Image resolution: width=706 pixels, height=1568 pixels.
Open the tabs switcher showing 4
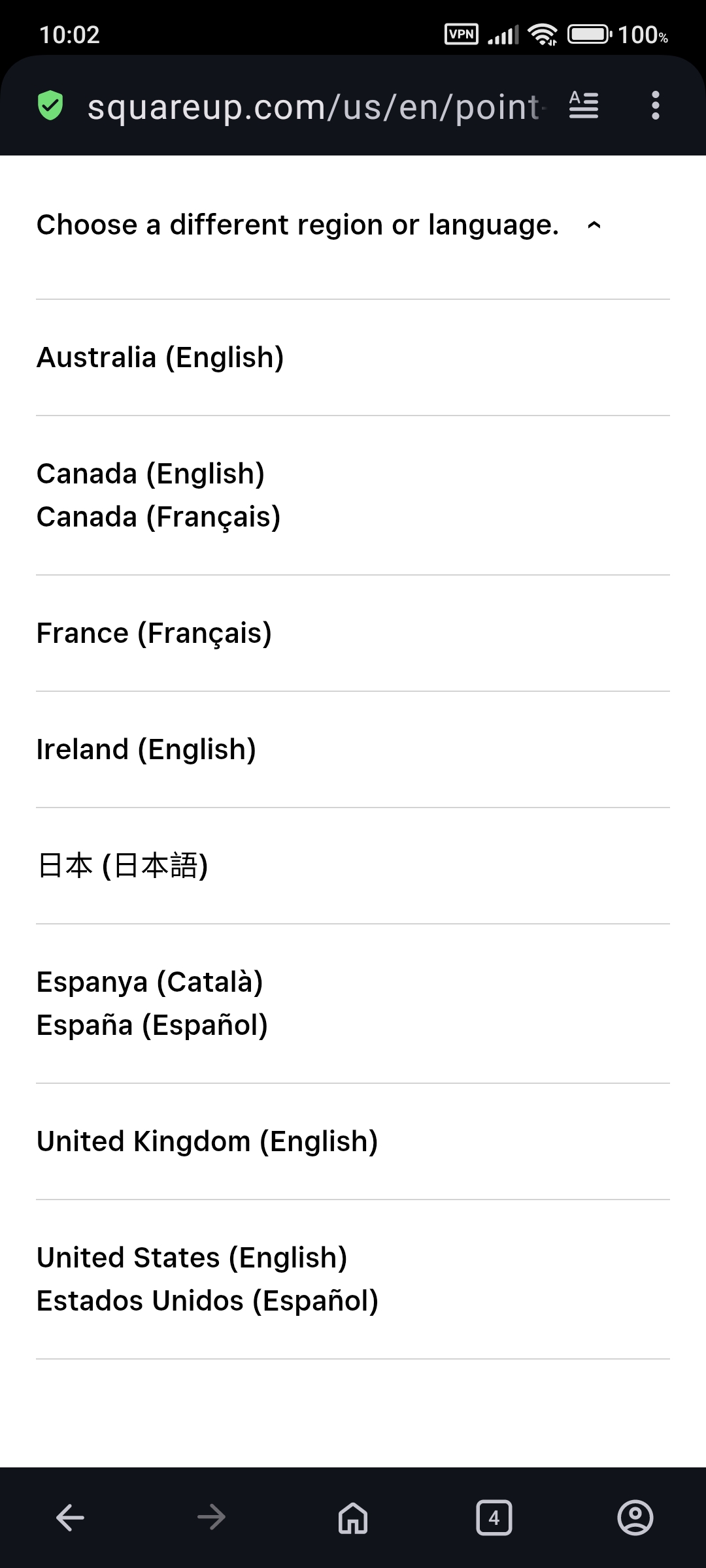(494, 1517)
